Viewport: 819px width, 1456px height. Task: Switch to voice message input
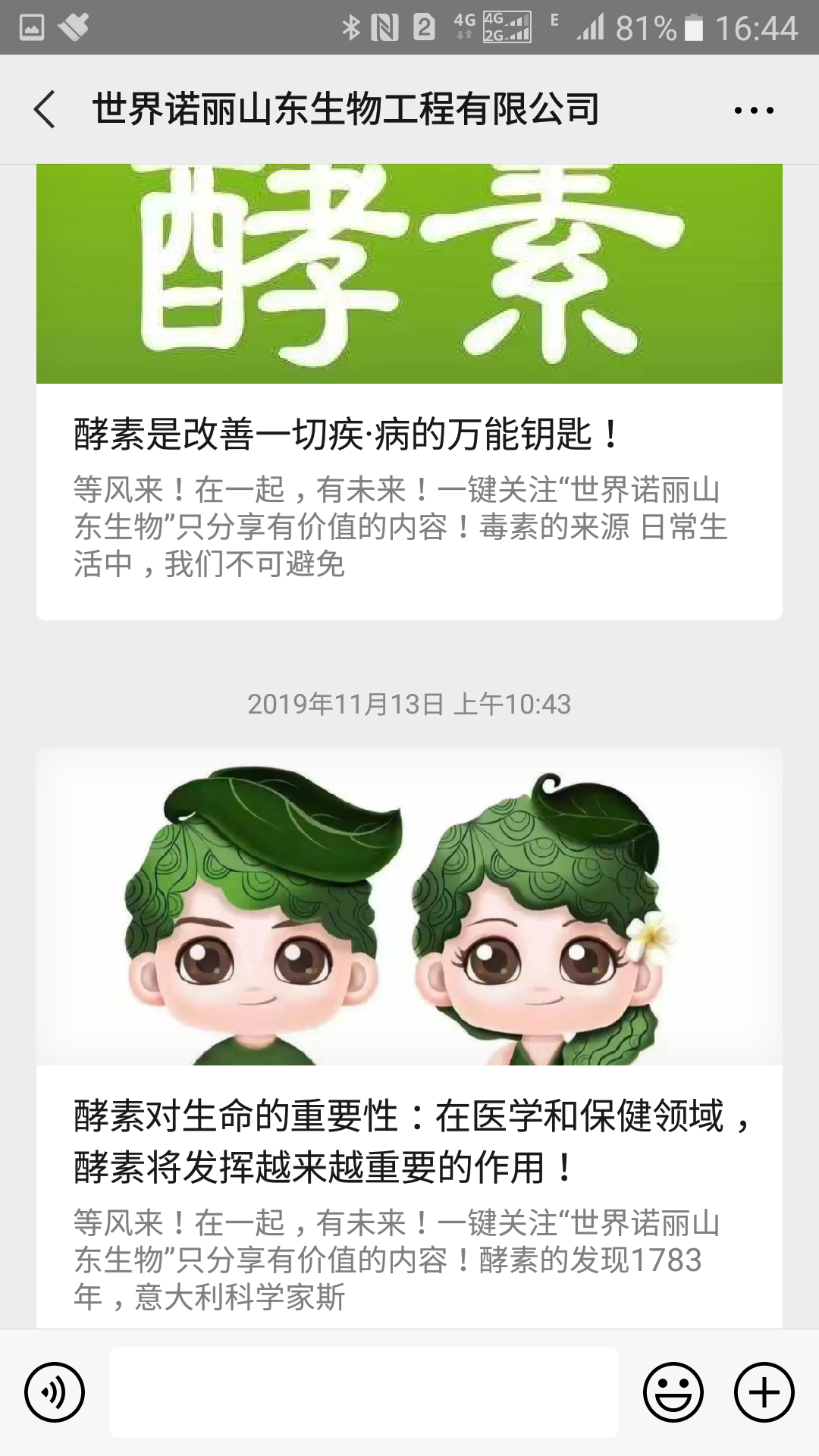[55, 1392]
